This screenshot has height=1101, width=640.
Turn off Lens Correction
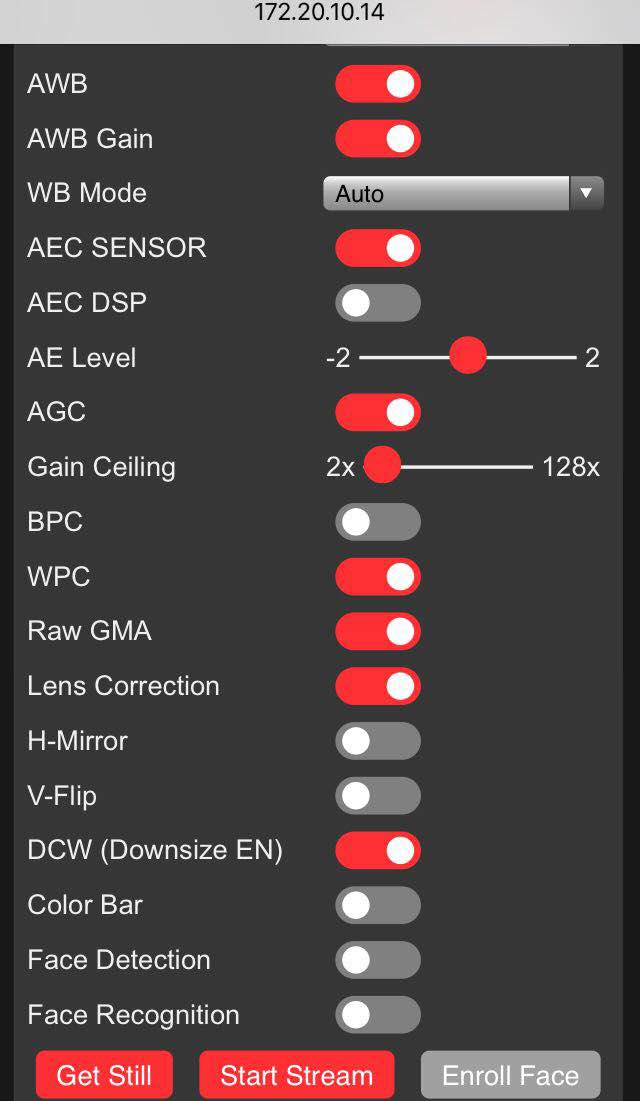pos(378,686)
